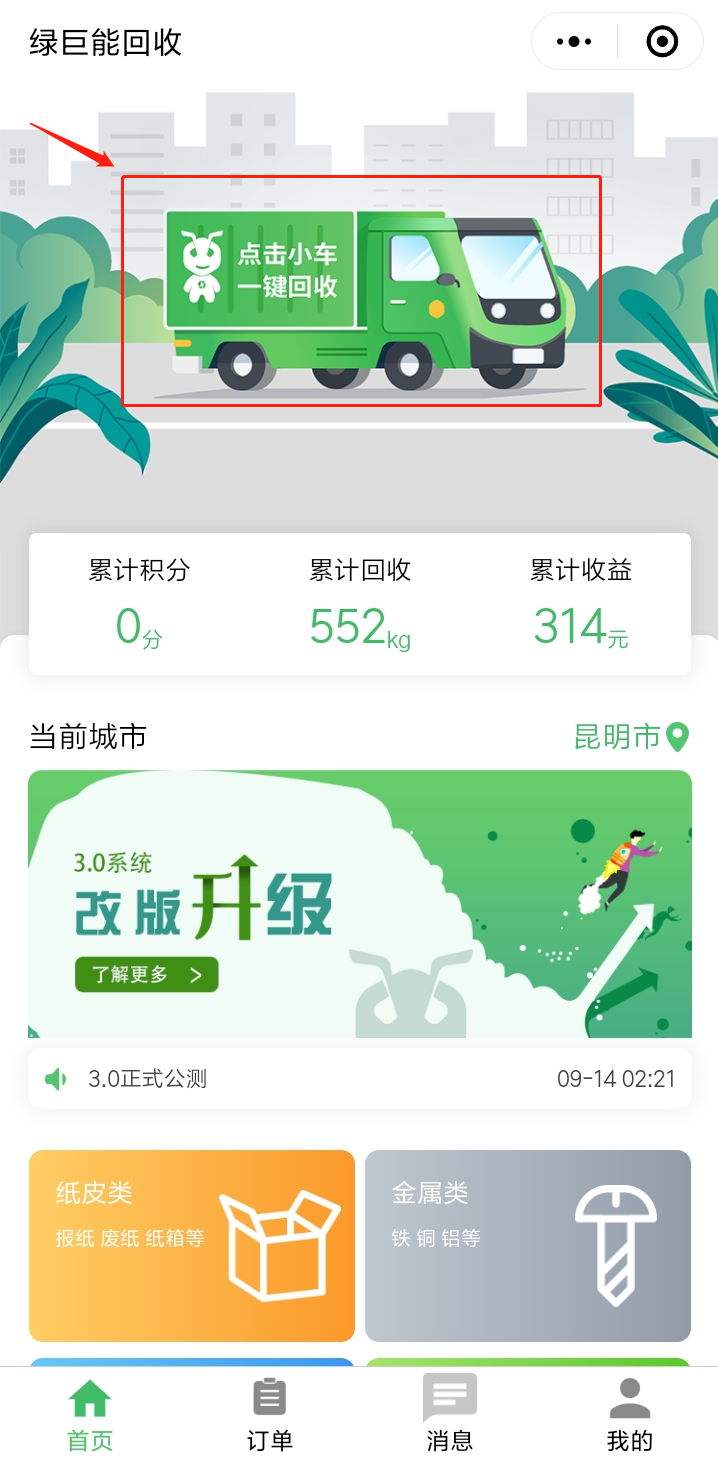Image resolution: width=718 pixels, height=1462 pixels.
Task: Open the 3.0正式公测 announcement
Action: (x=359, y=1079)
